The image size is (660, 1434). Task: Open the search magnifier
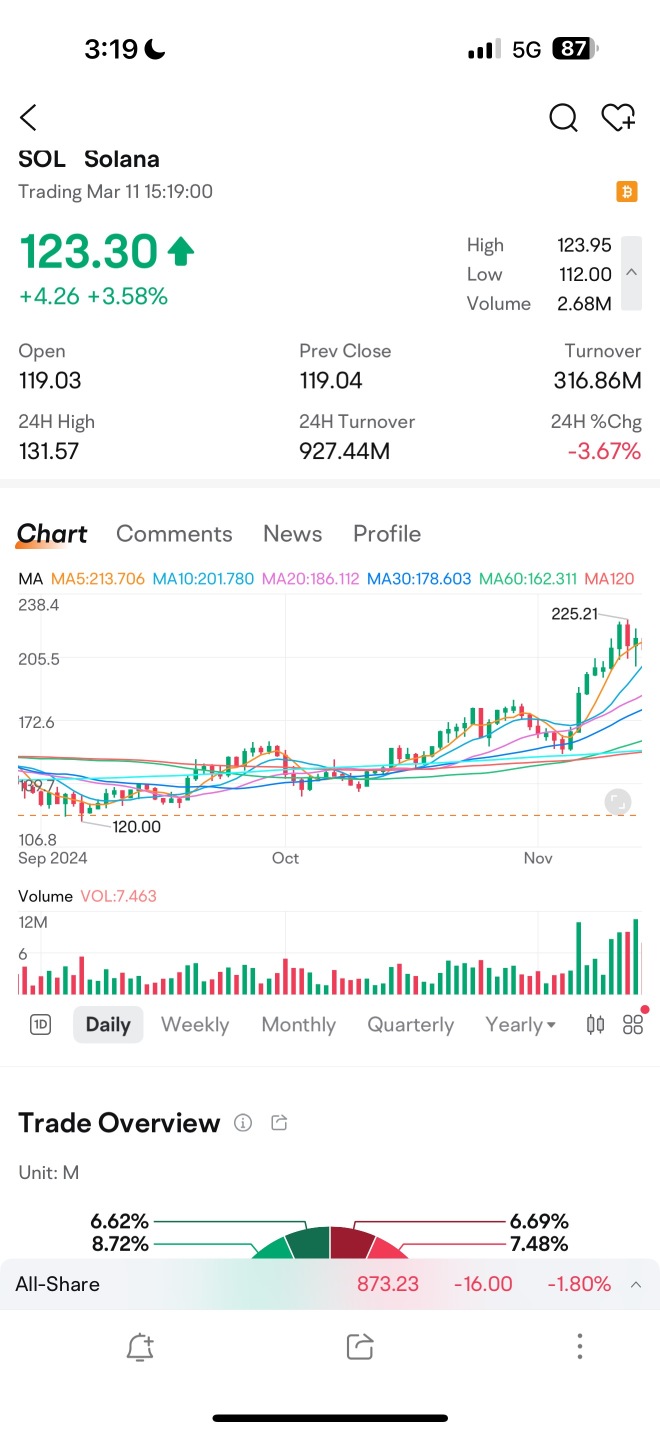[x=563, y=118]
